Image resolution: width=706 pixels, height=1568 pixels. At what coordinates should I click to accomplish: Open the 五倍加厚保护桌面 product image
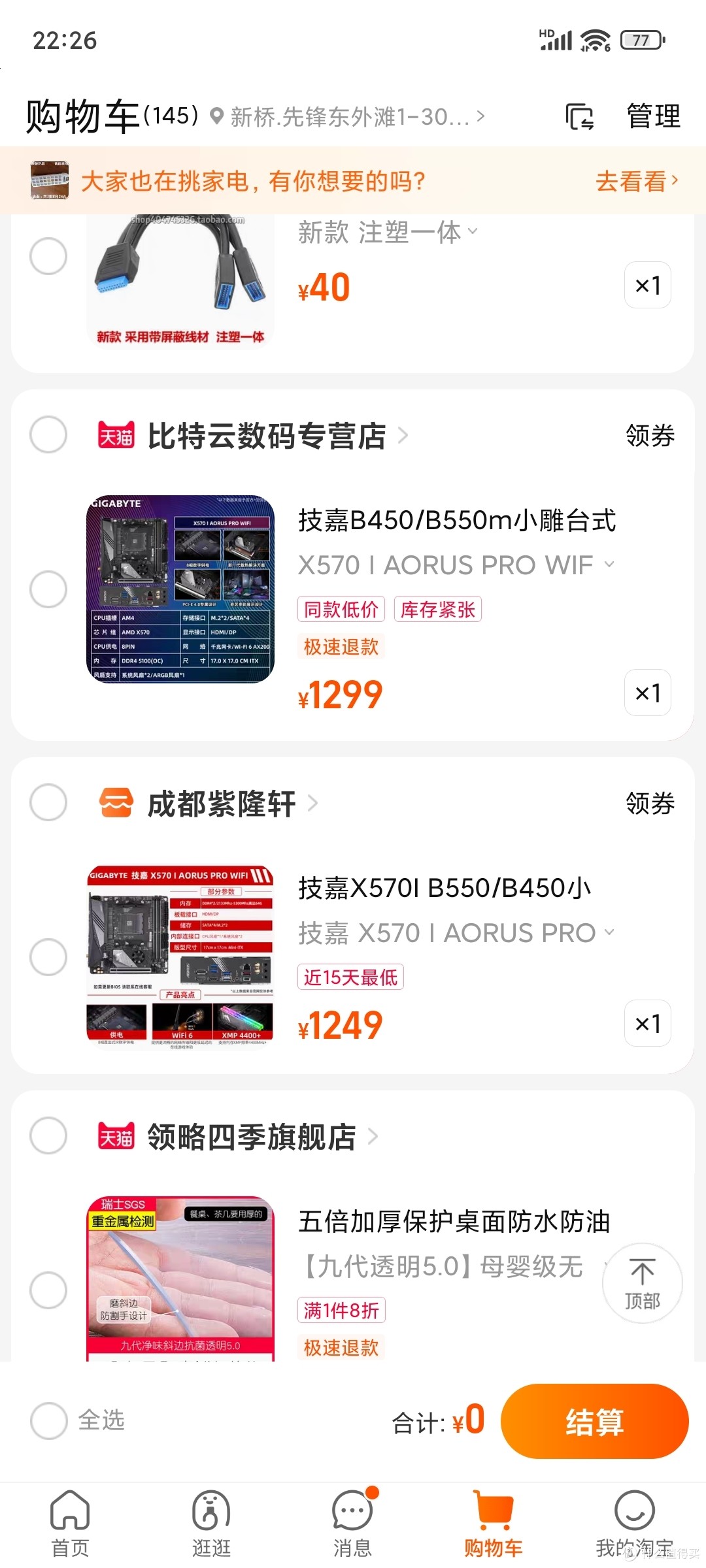180,1277
